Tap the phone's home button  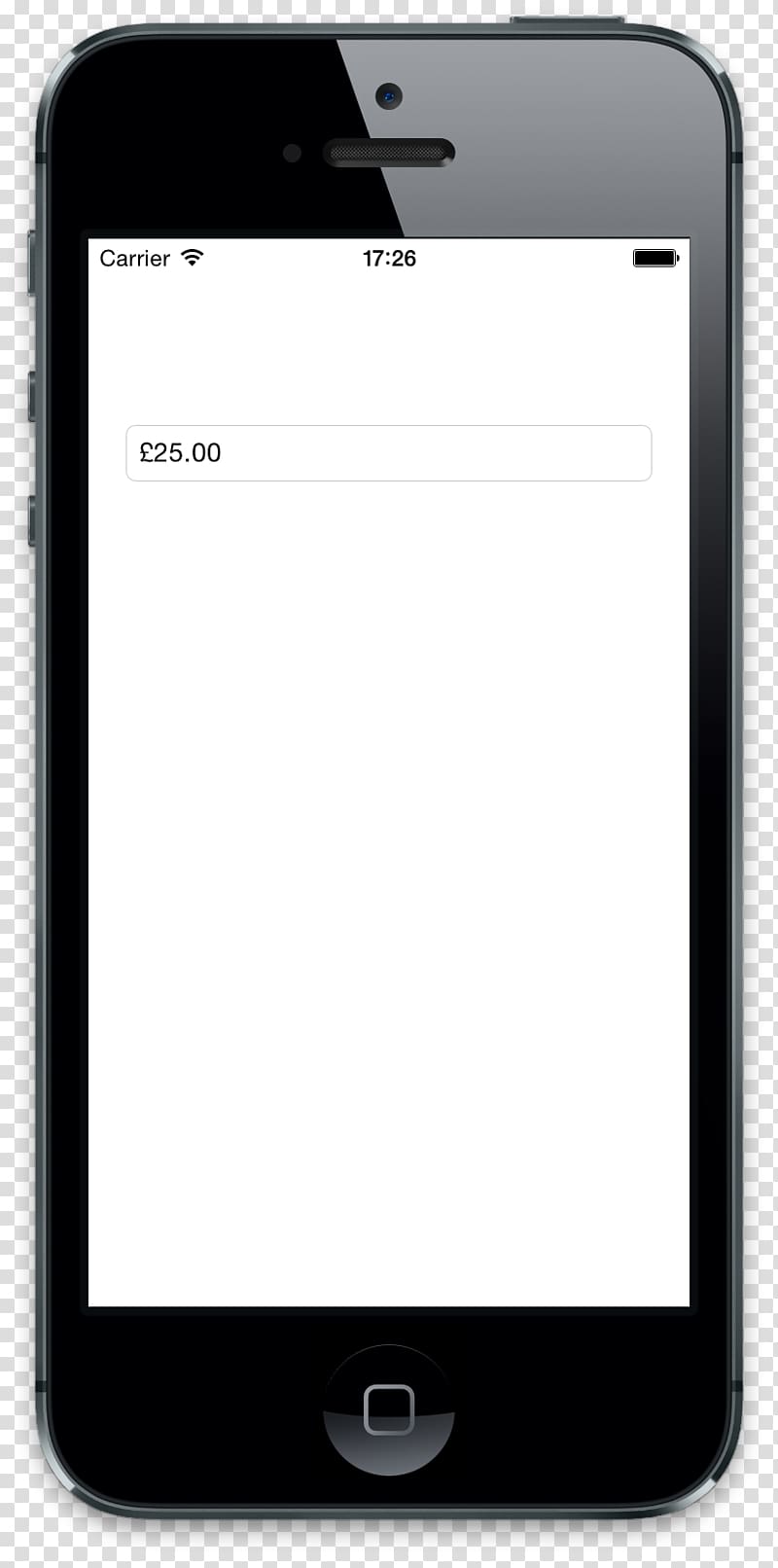[389, 1410]
